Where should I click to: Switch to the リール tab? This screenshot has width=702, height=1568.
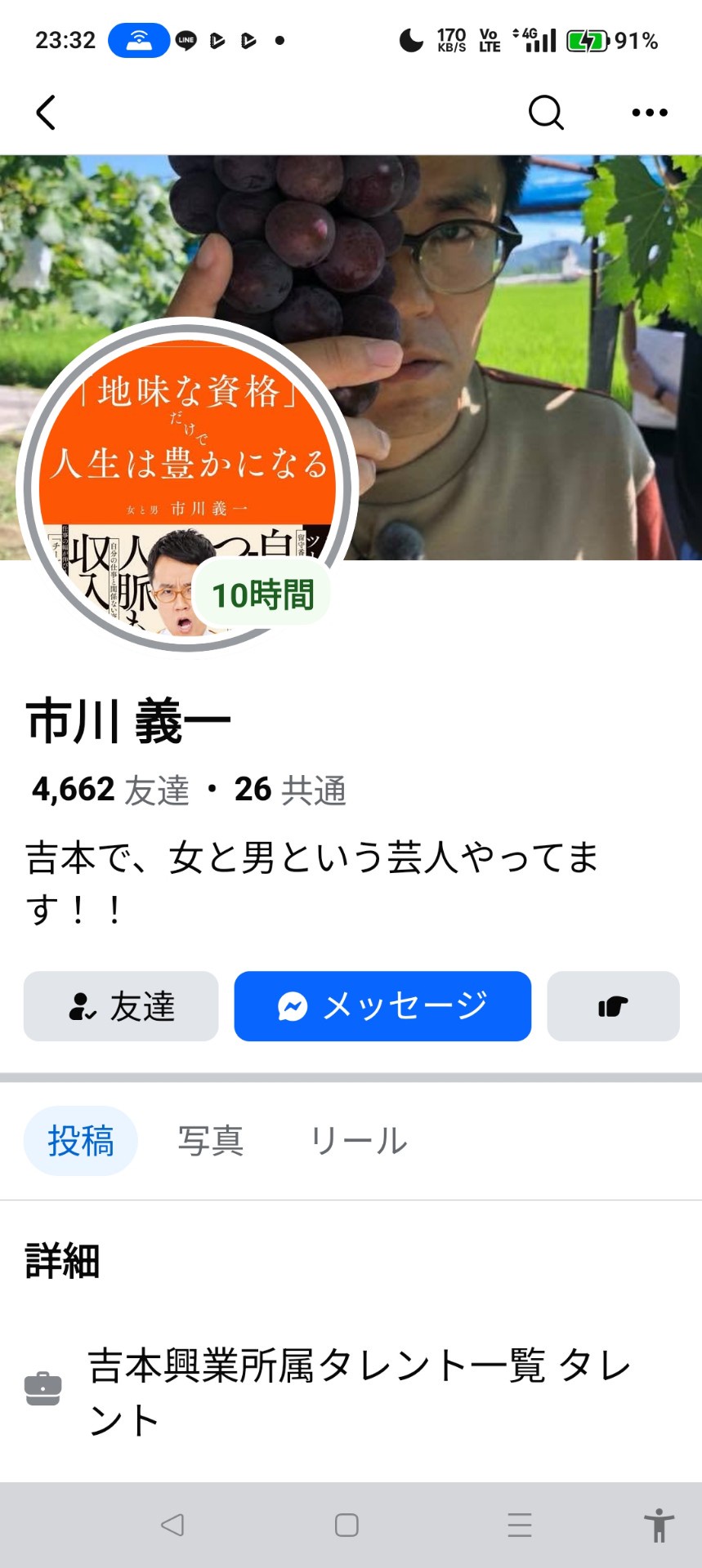[x=358, y=1141]
